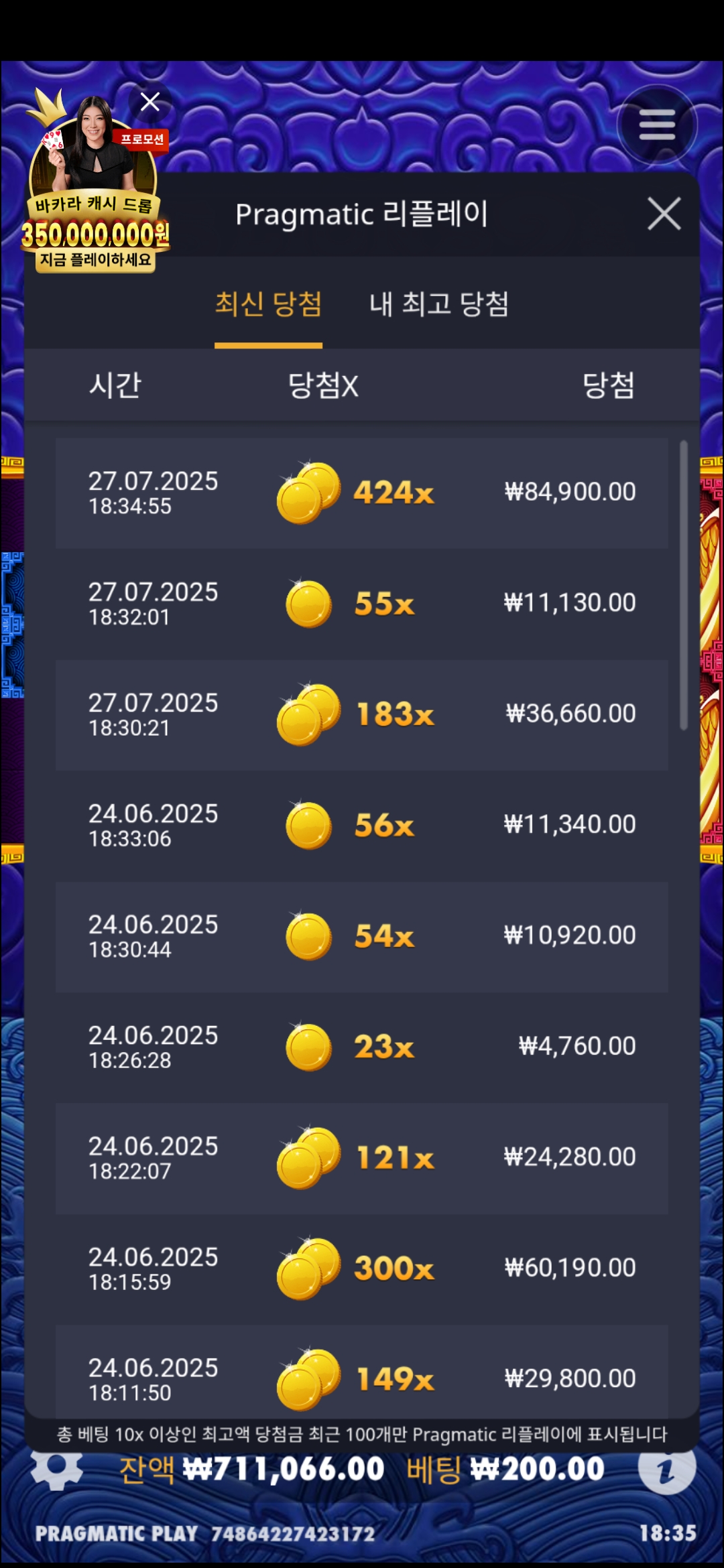View the 300x win of ₩60,190.00
Viewport: 724px width, 1568px height.
(x=362, y=1268)
